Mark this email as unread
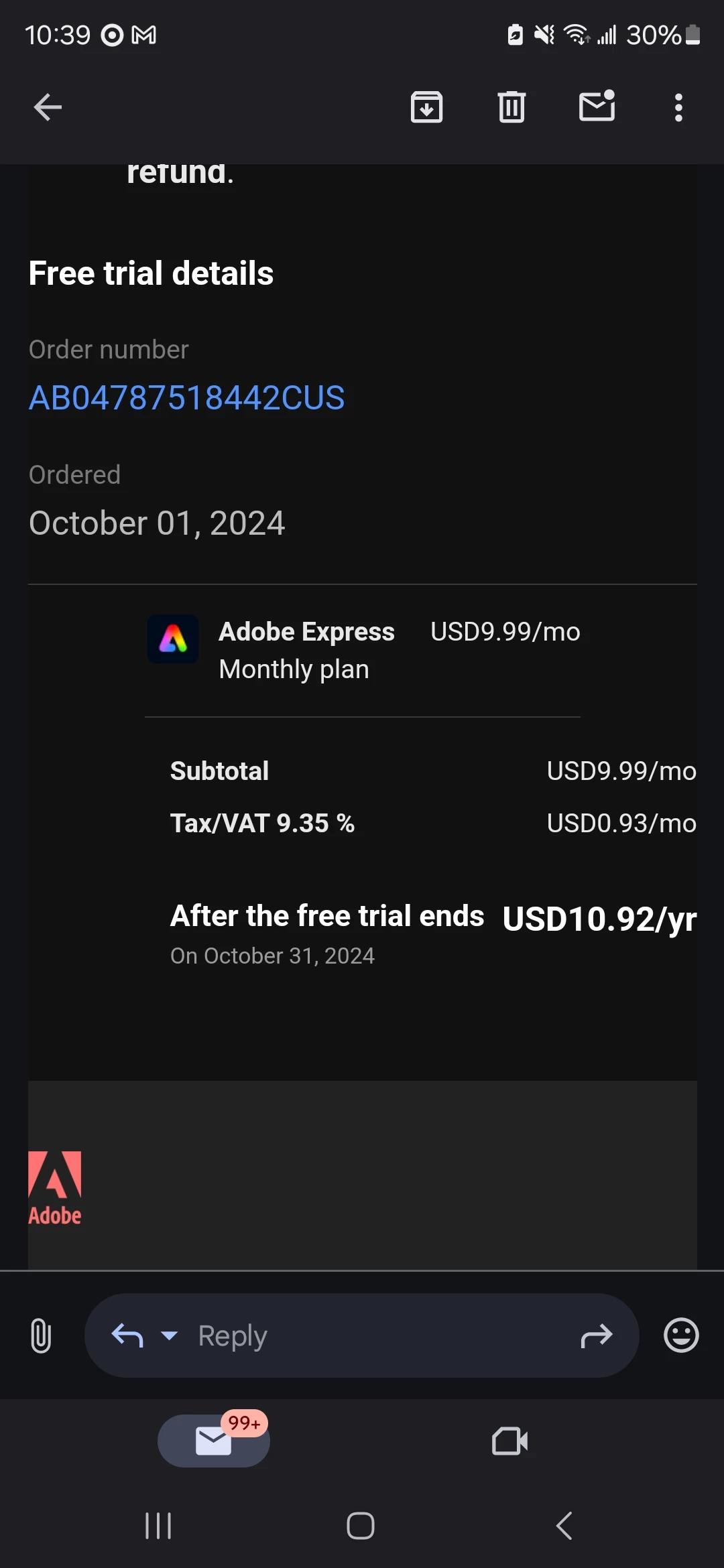This screenshot has width=724, height=1568. coord(597,106)
